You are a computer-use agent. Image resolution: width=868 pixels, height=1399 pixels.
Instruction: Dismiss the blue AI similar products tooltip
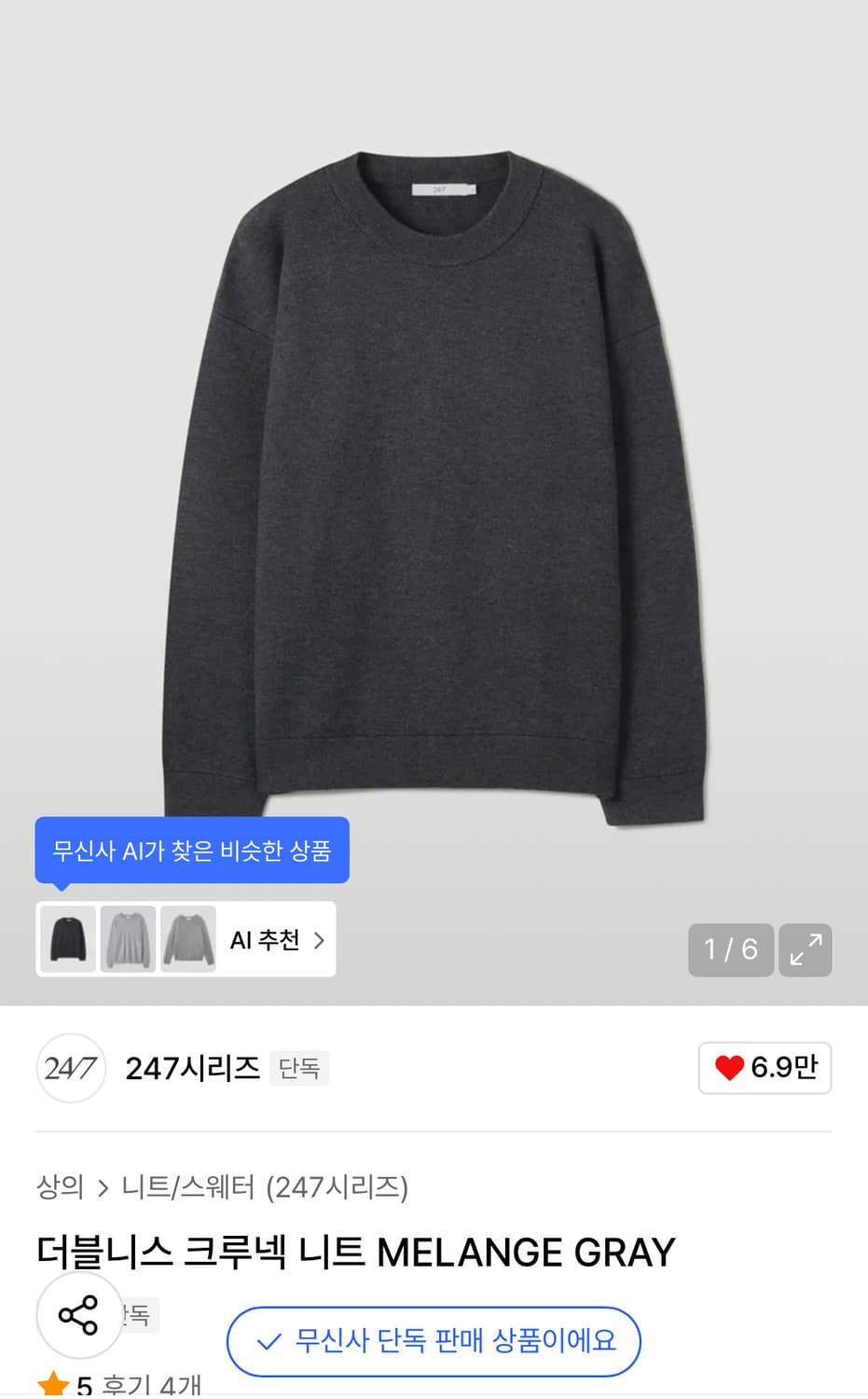pos(192,850)
